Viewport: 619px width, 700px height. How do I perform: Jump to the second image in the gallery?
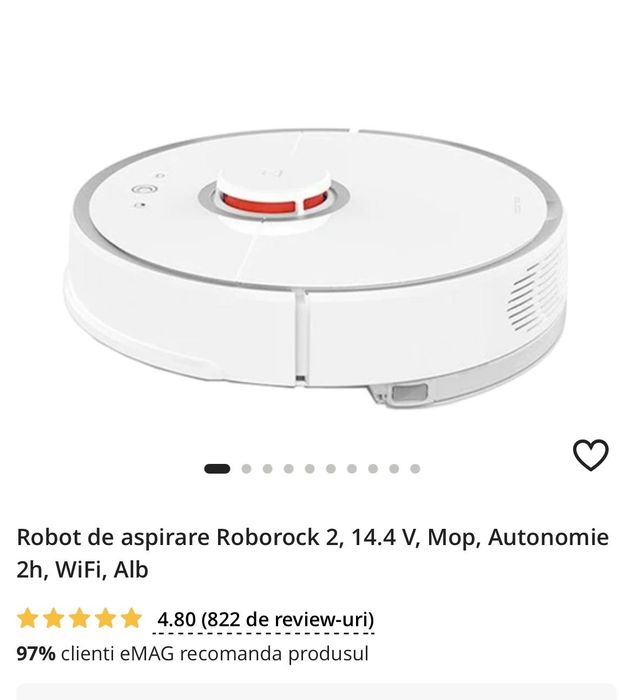(x=246, y=468)
